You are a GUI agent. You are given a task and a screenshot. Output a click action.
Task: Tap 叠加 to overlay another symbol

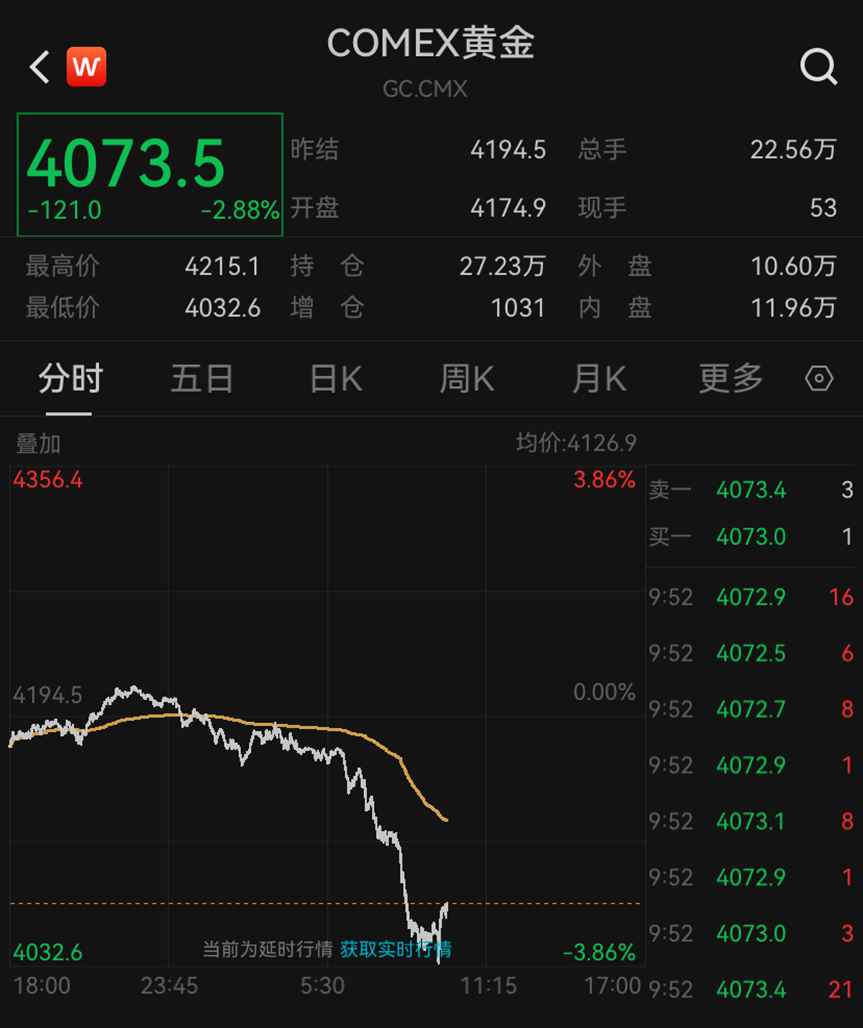pyautogui.click(x=38, y=444)
